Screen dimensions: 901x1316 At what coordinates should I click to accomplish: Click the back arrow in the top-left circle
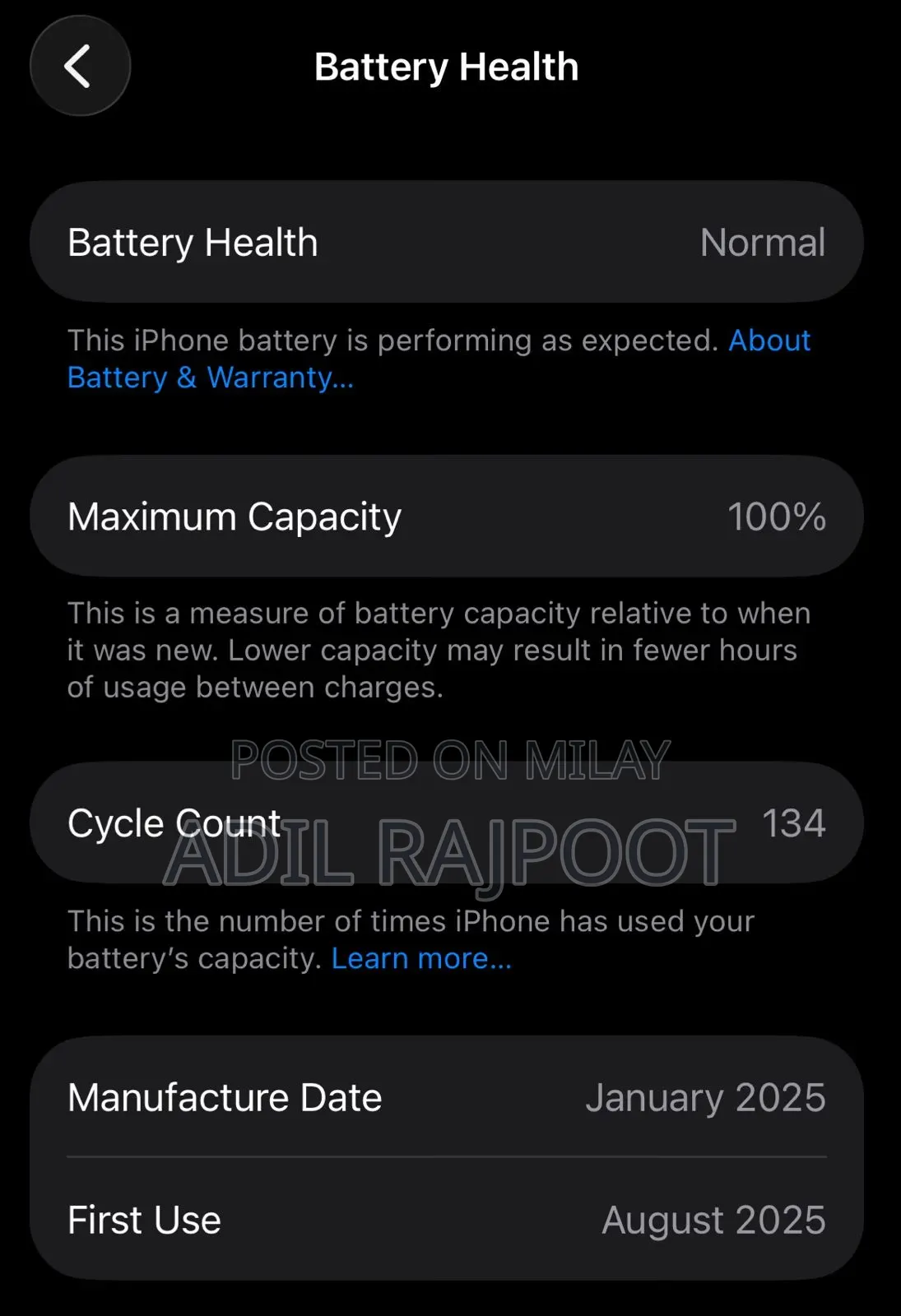tap(79, 67)
